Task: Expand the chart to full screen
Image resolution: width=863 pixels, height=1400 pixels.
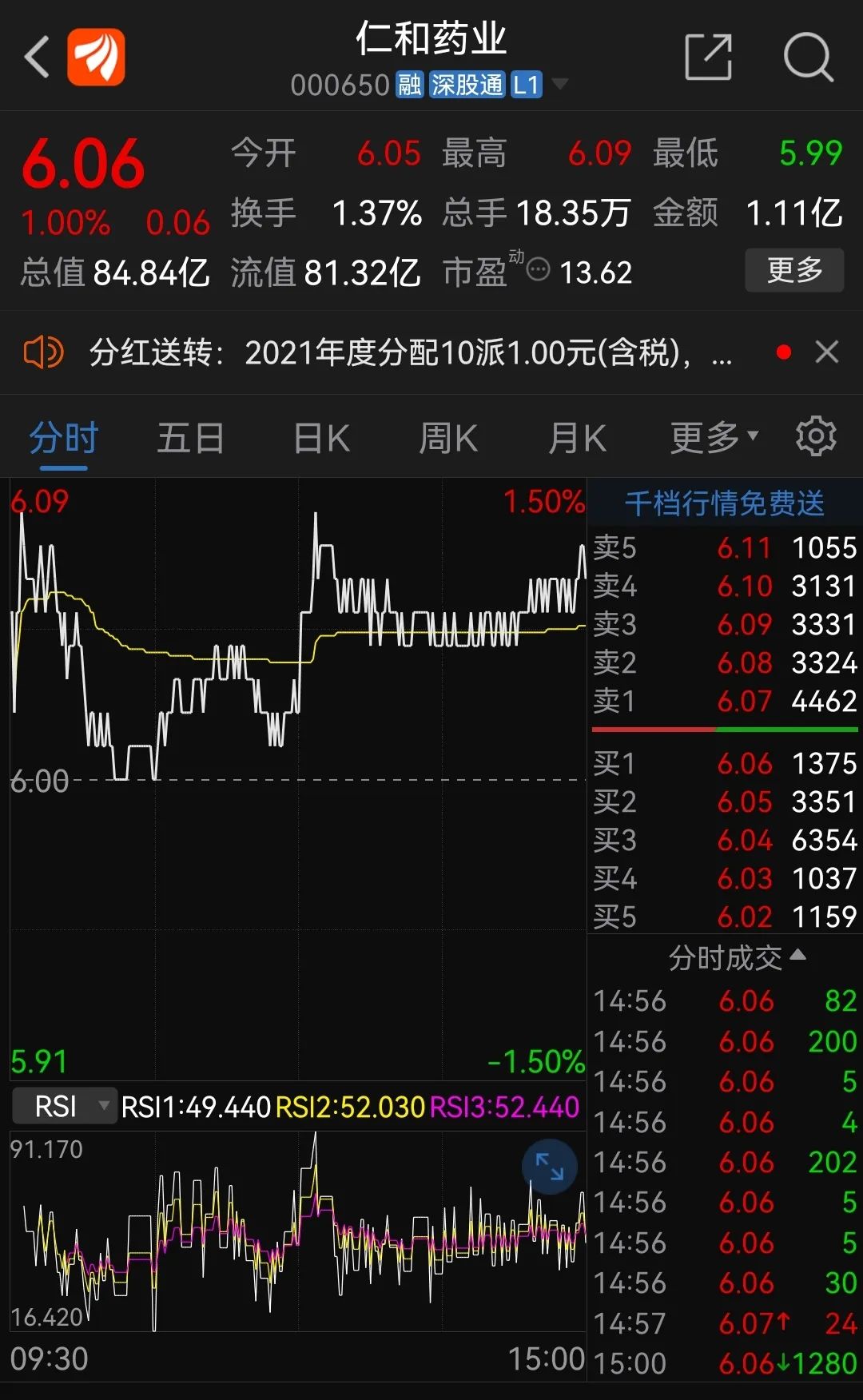Action: [x=549, y=1167]
